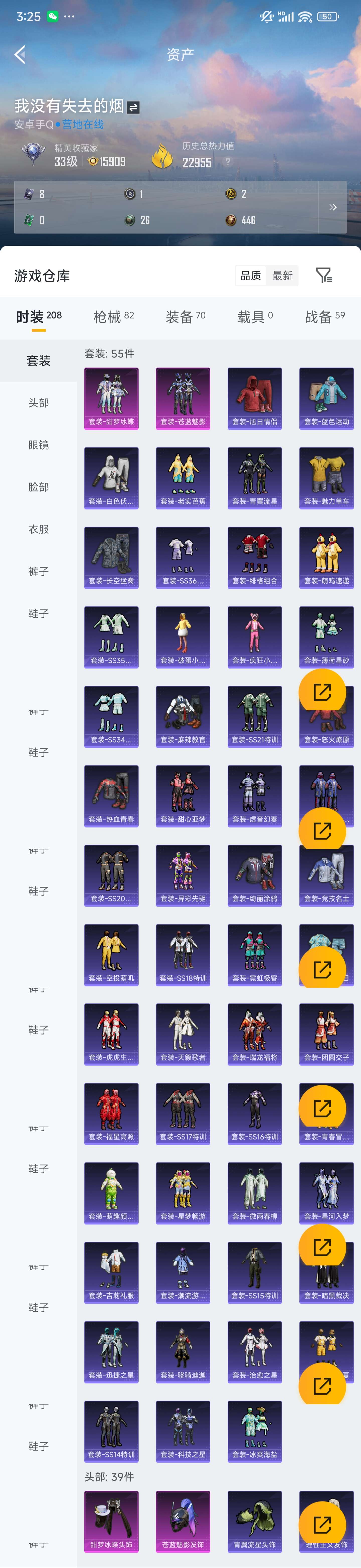Select the 眼镜 category in the sidebar
This screenshot has height=1568, width=361.
(x=38, y=445)
